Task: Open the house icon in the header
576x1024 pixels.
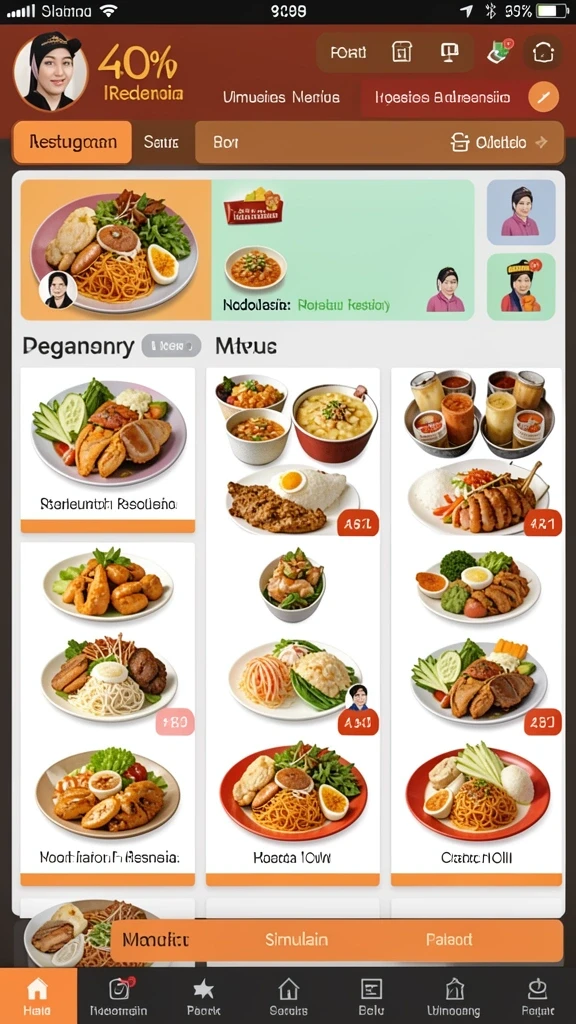Action: 543,52
